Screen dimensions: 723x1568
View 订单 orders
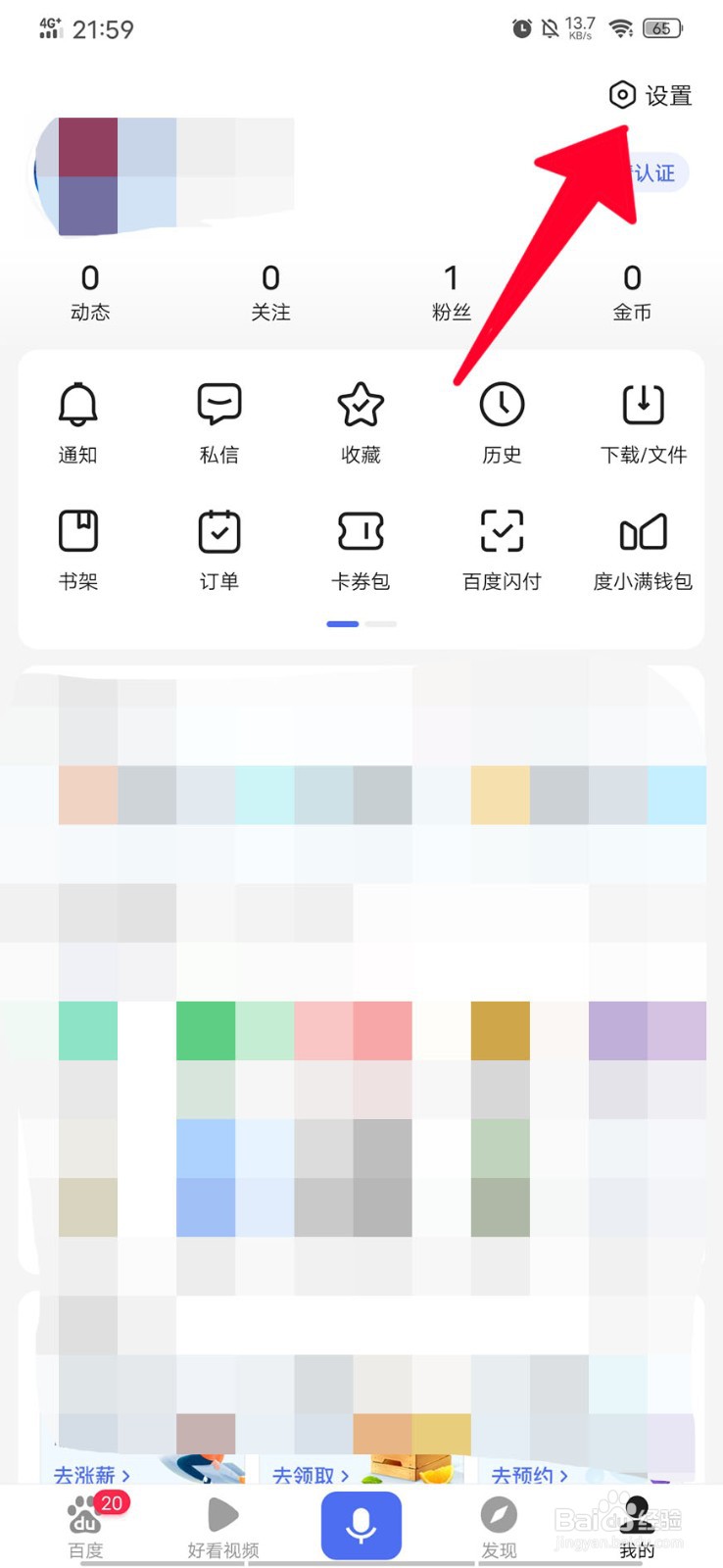point(218,549)
